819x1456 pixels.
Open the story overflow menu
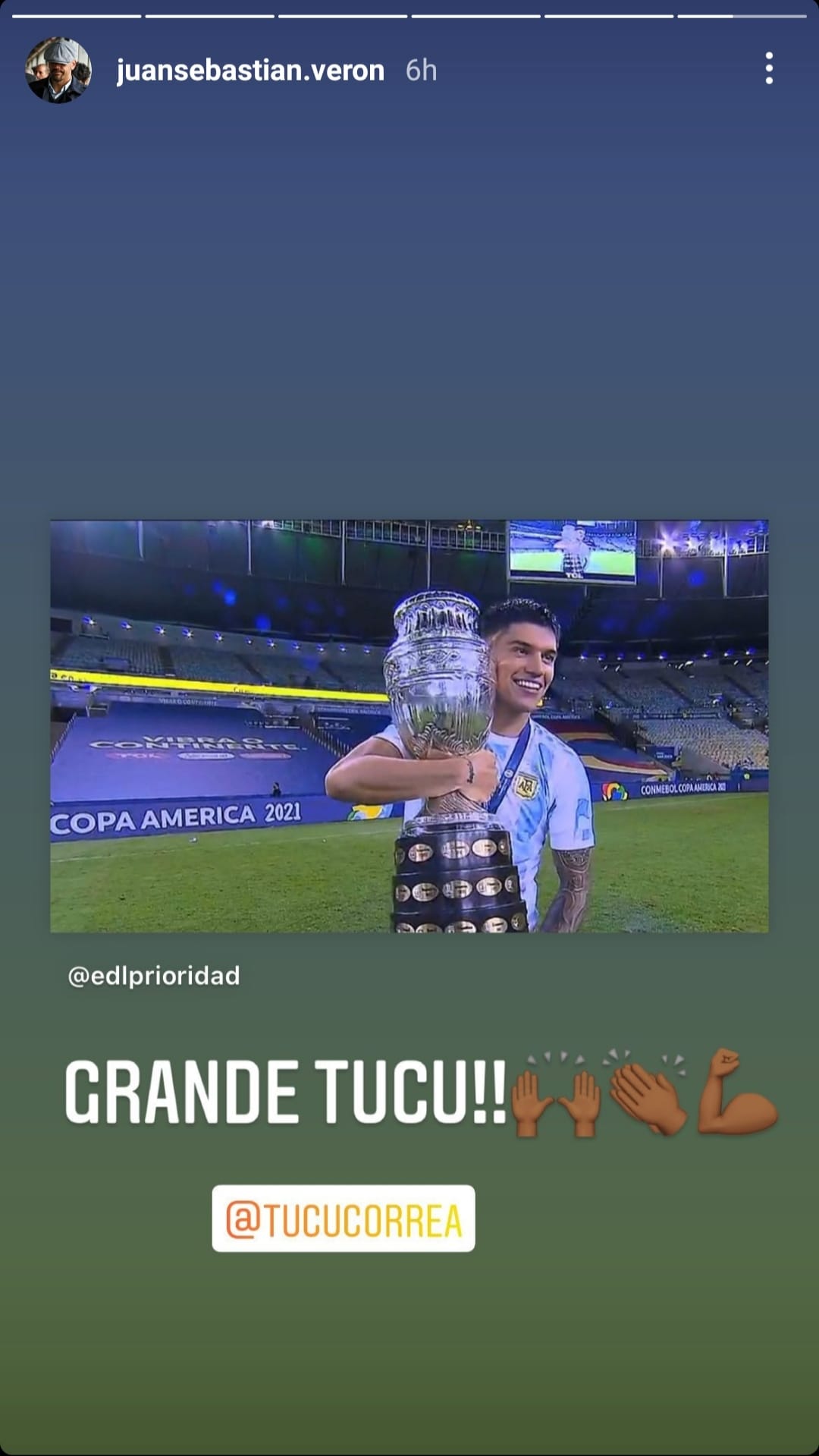769,69
